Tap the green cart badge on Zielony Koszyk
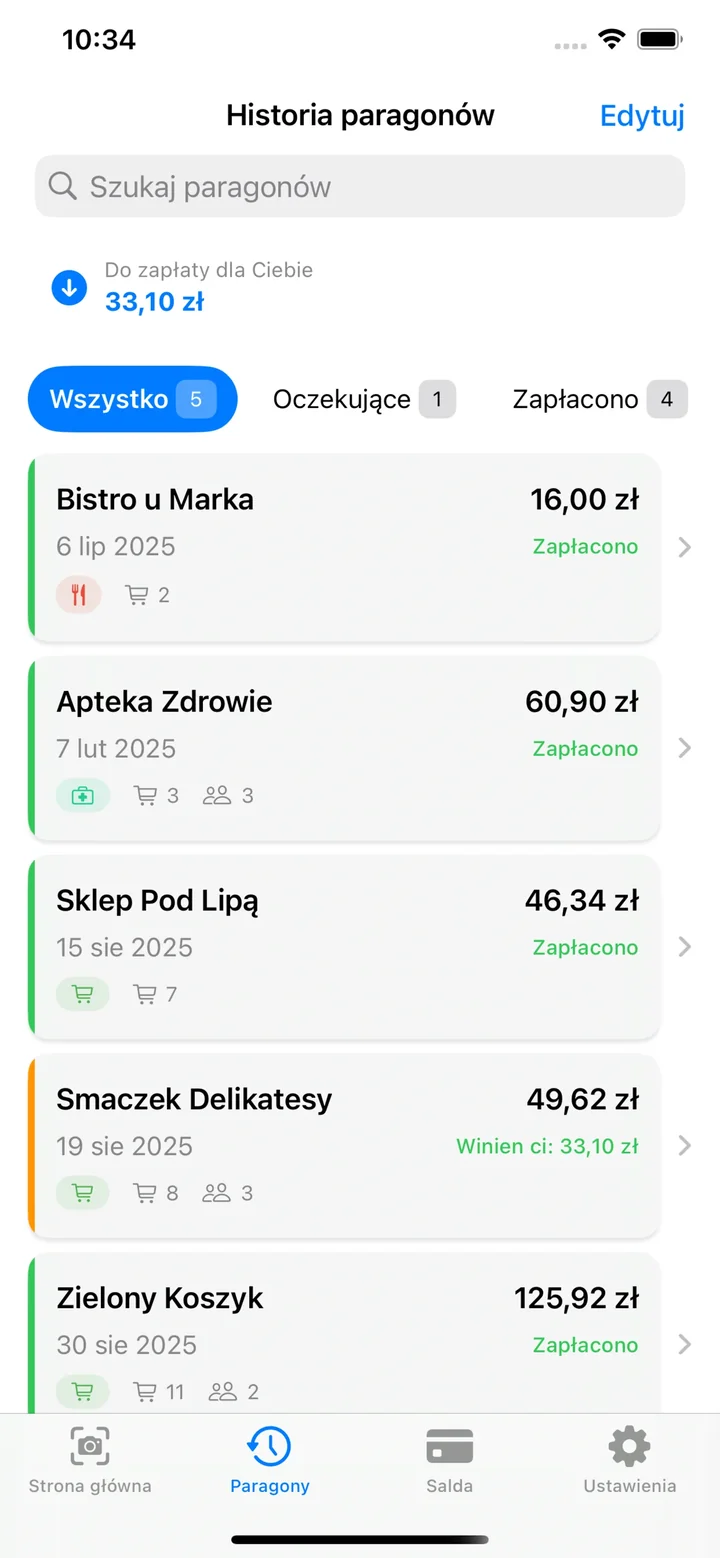 point(82,1391)
